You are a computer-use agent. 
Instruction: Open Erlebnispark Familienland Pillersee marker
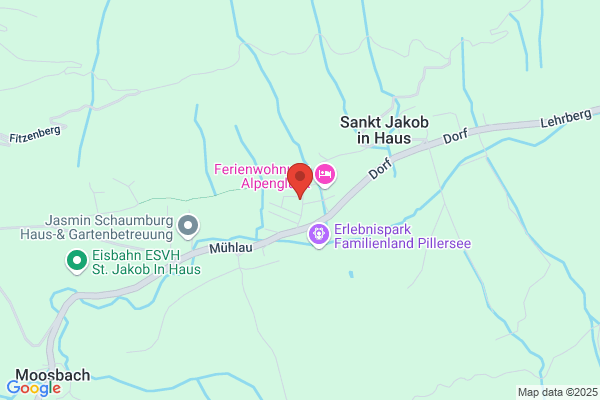click(x=319, y=235)
